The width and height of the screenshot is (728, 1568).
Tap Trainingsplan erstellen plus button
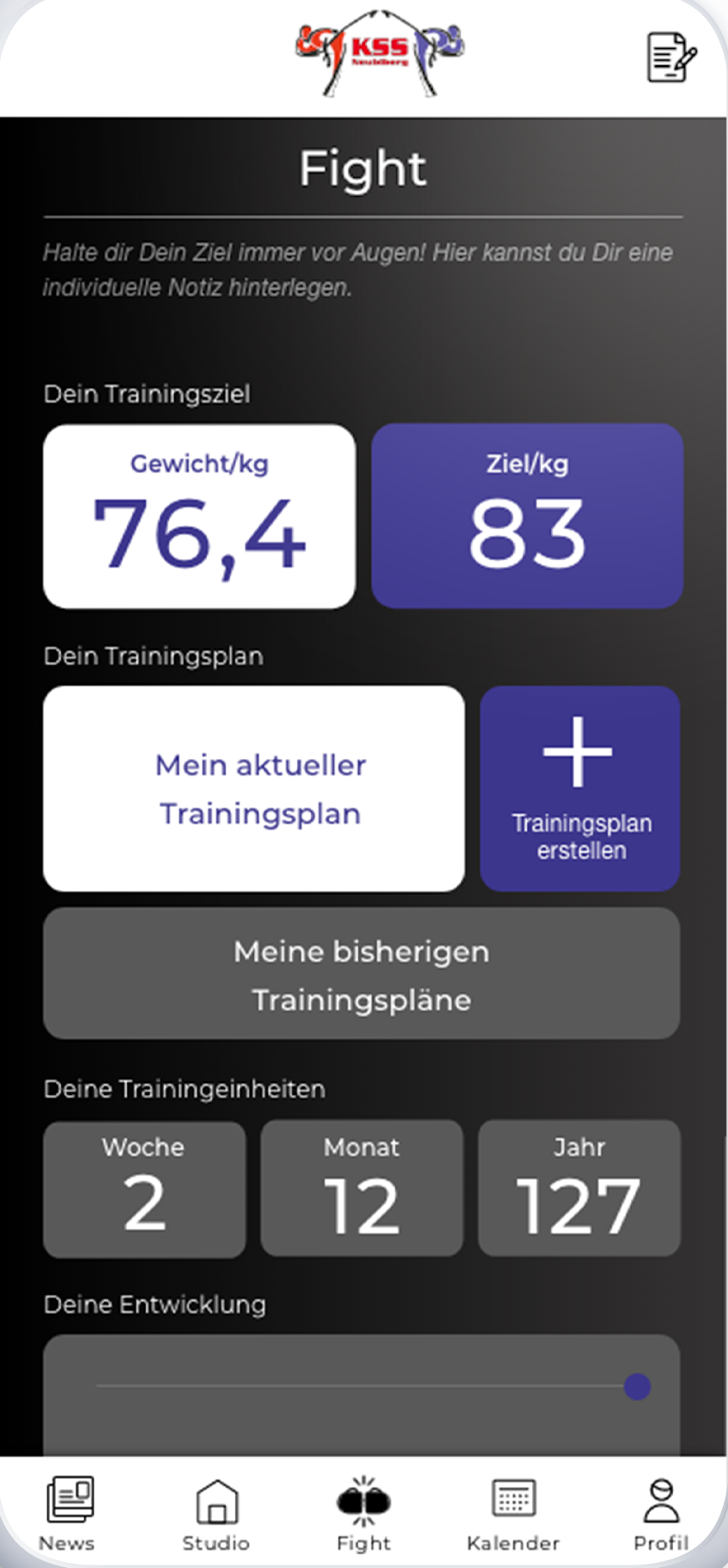[x=580, y=787]
